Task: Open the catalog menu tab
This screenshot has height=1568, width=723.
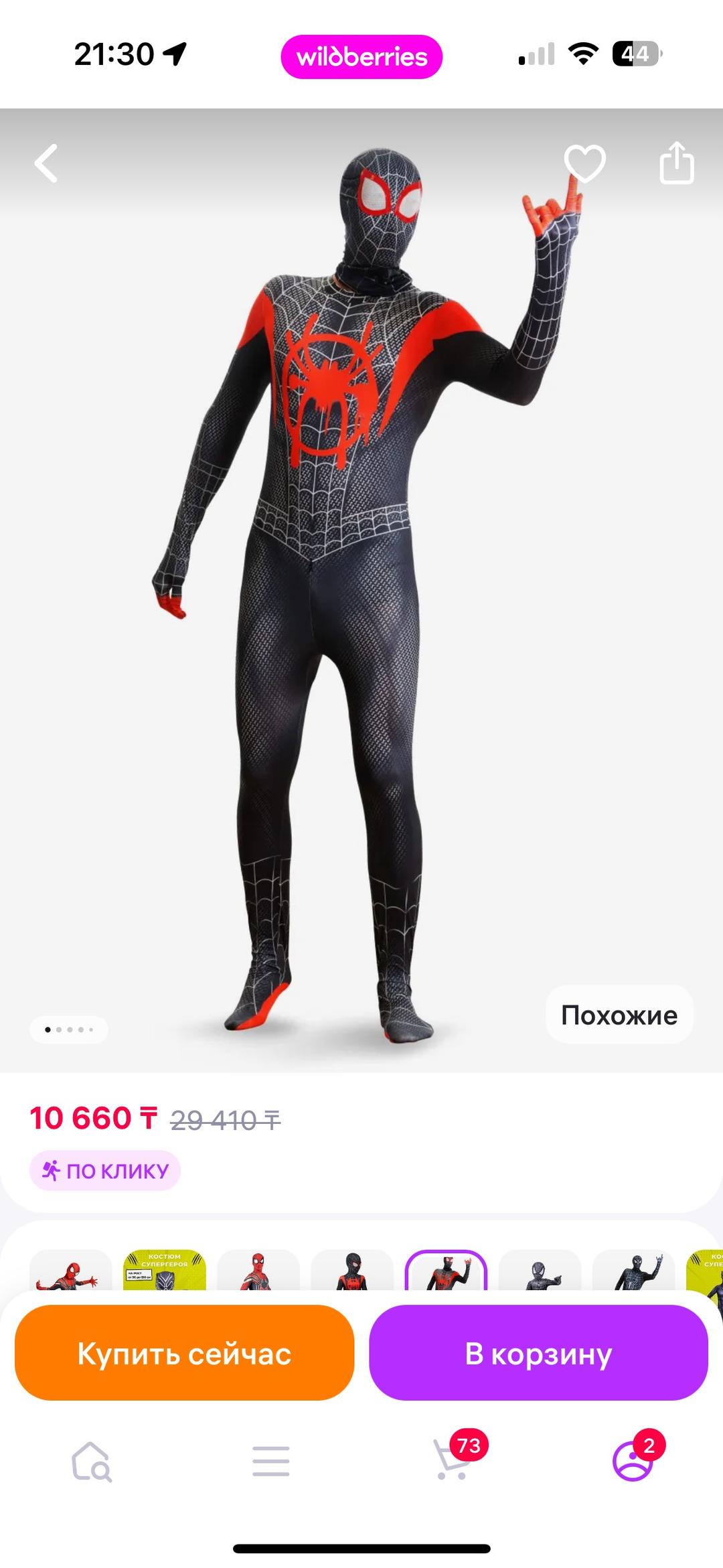Action: tap(271, 1461)
